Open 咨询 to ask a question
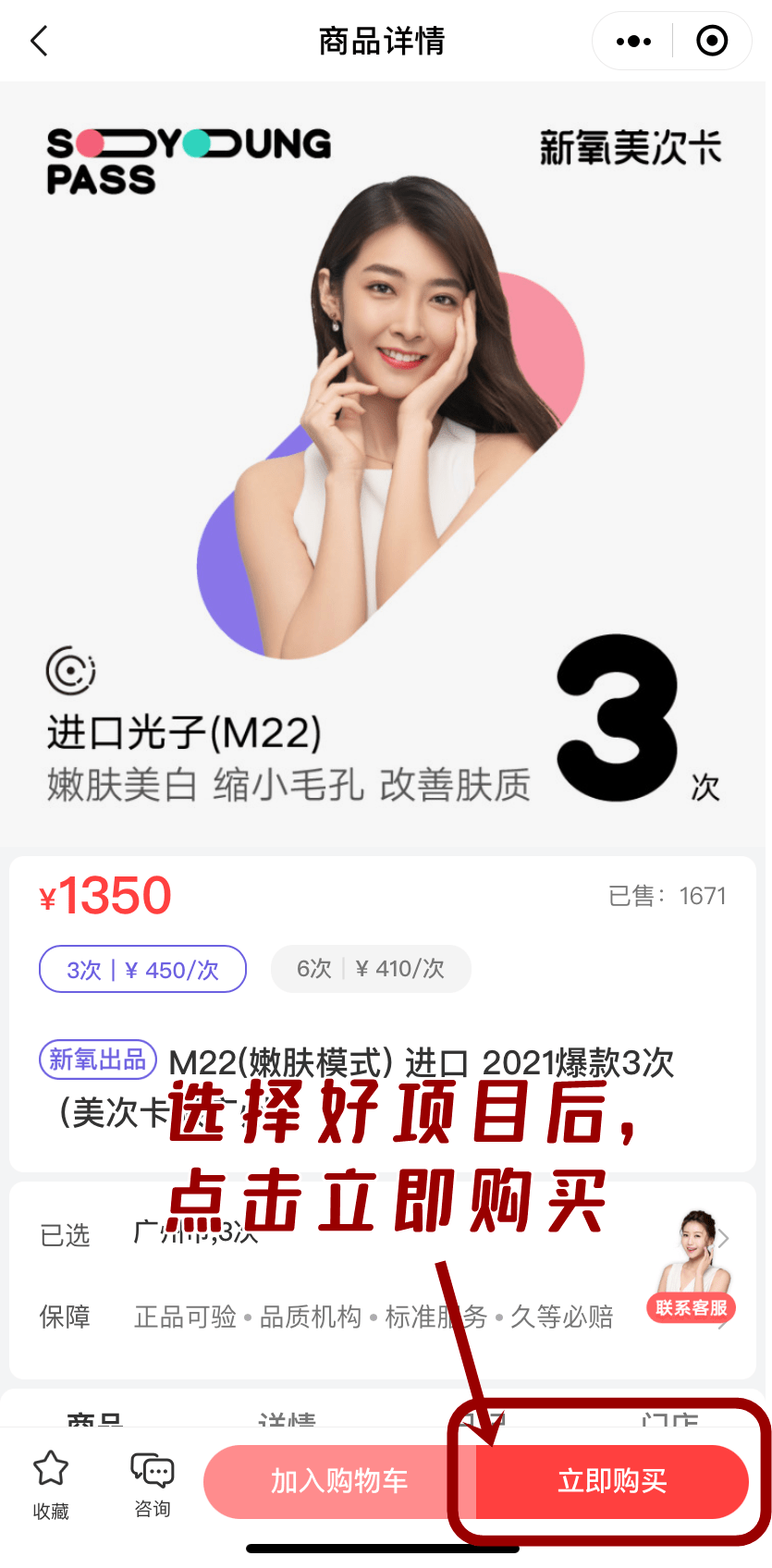 tap(153, 1483)
